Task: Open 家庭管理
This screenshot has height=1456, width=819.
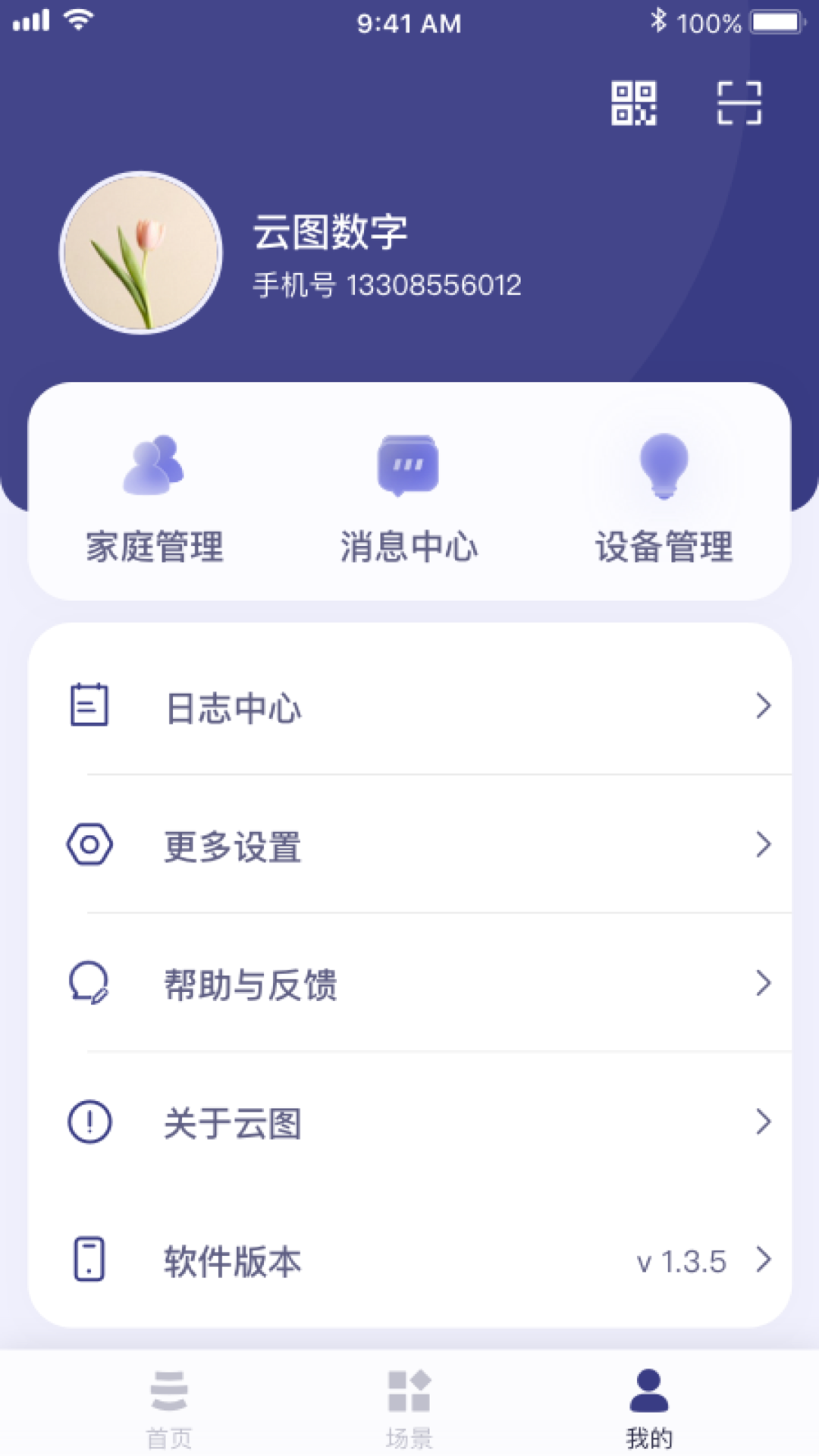Action: 155,499
